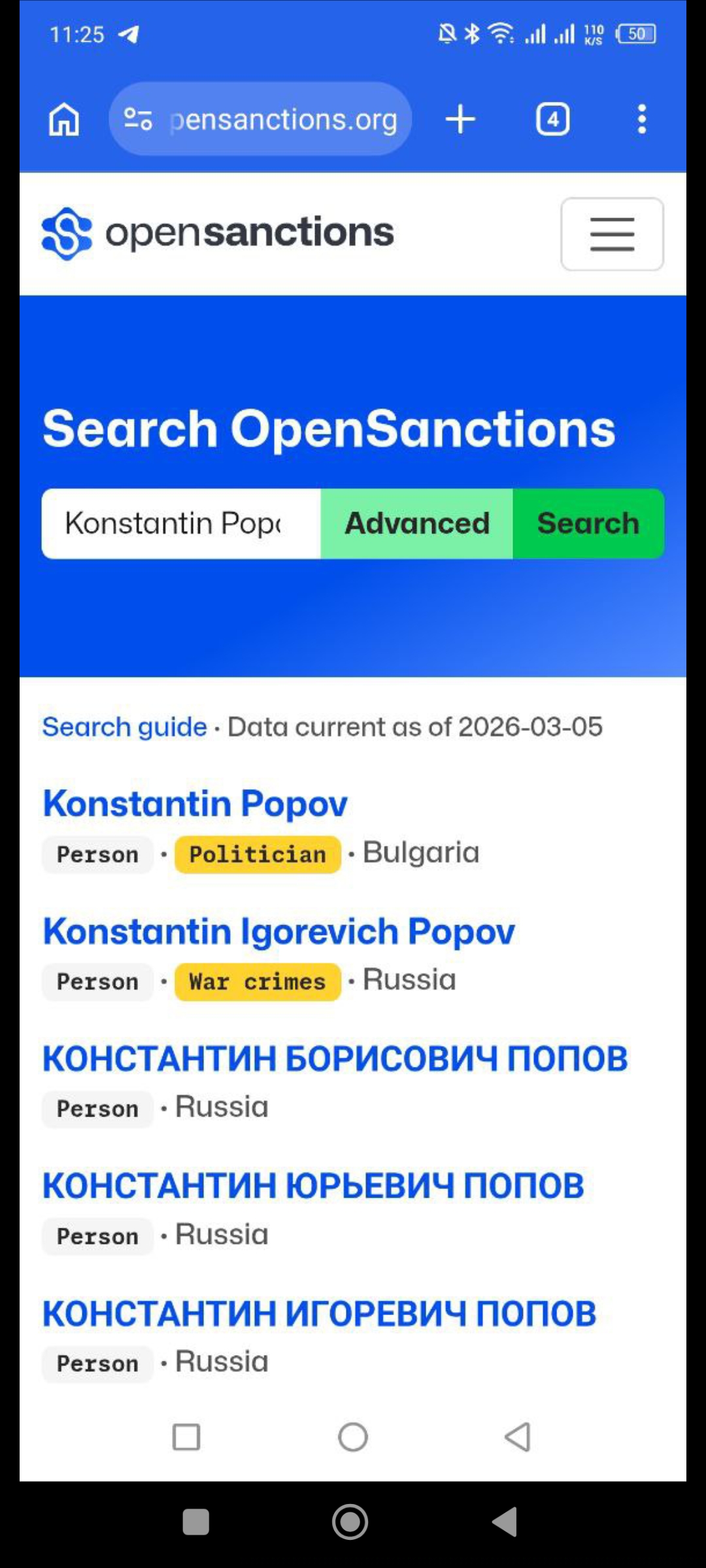Viewport: 706px width, 1568px height.
Task: Tap the green Search button
Action: [x=588, y=524]
